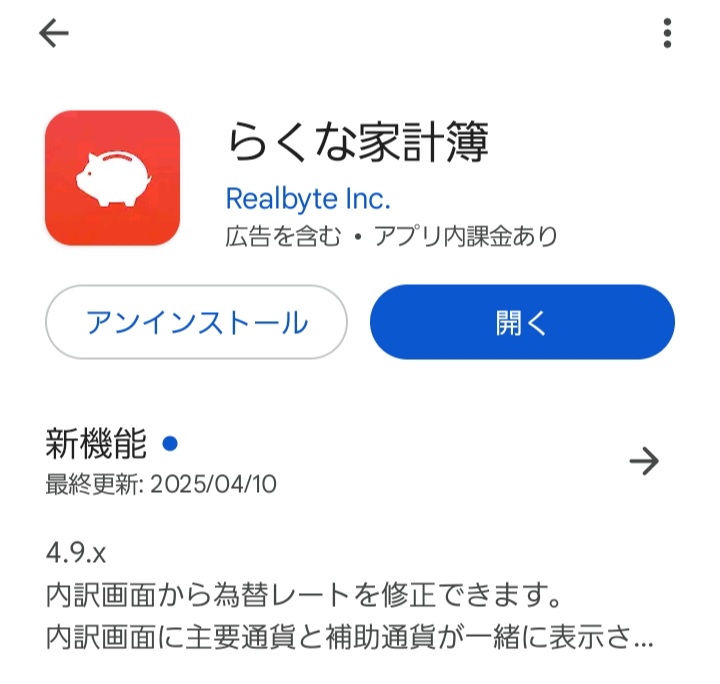Tap 開く to launch the app
Image resolution: width=720 pixels, height=684 pixels.
point(522,322)
